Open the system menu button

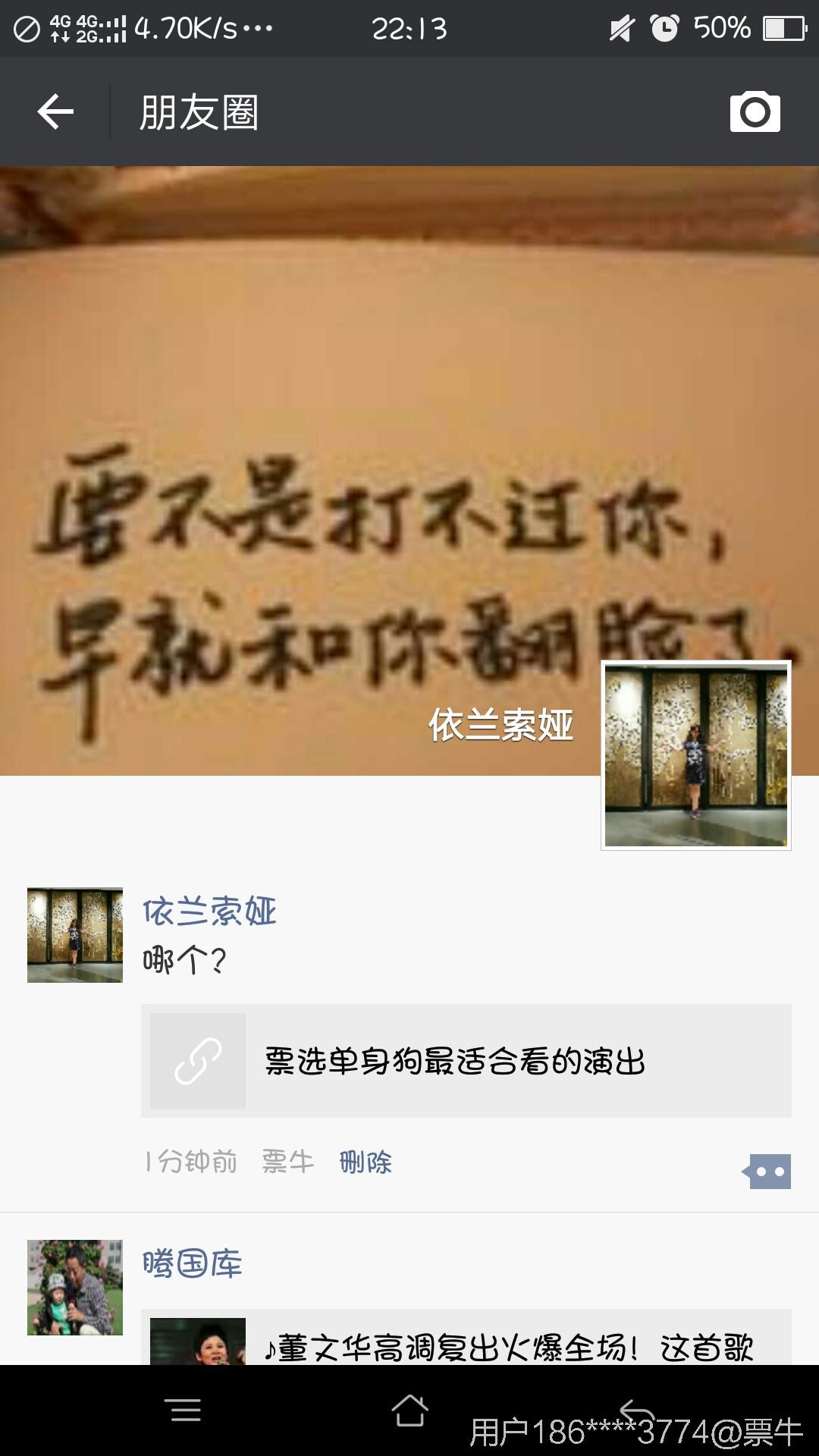pyautogui.click(x=183, y=1410)
